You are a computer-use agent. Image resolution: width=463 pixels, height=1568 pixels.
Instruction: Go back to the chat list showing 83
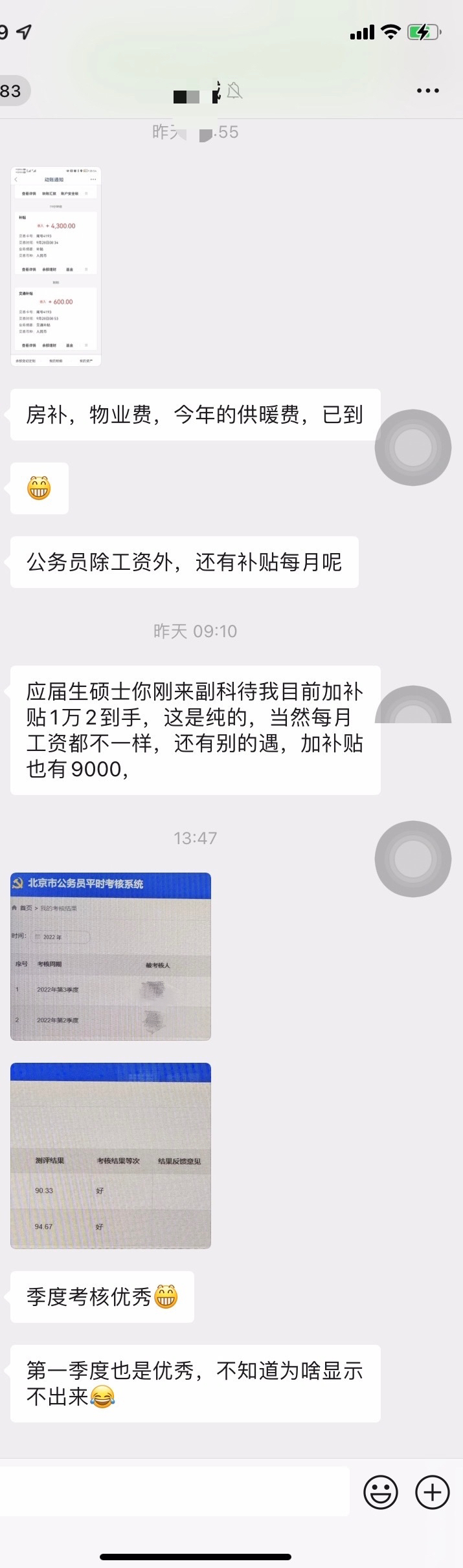pos(12,91)
